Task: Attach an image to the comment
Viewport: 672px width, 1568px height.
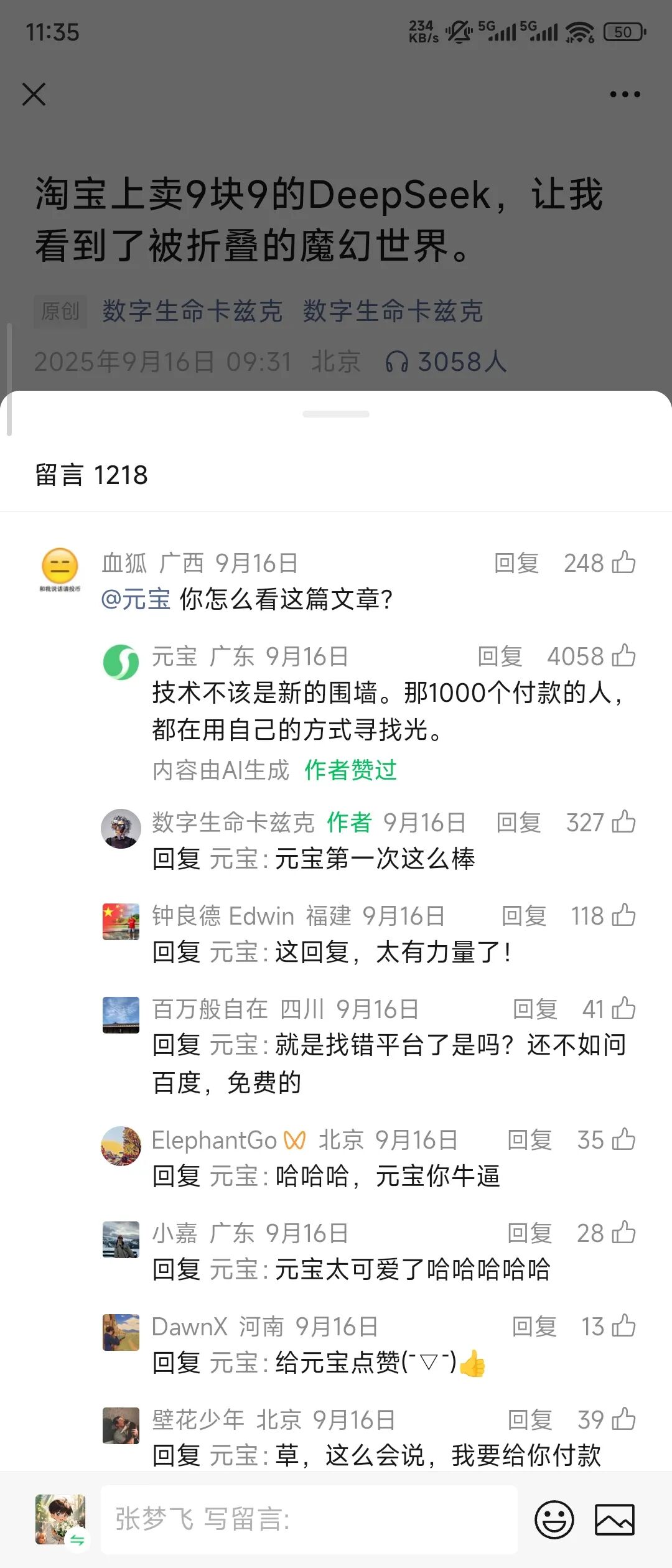Action: point(614,1519)
